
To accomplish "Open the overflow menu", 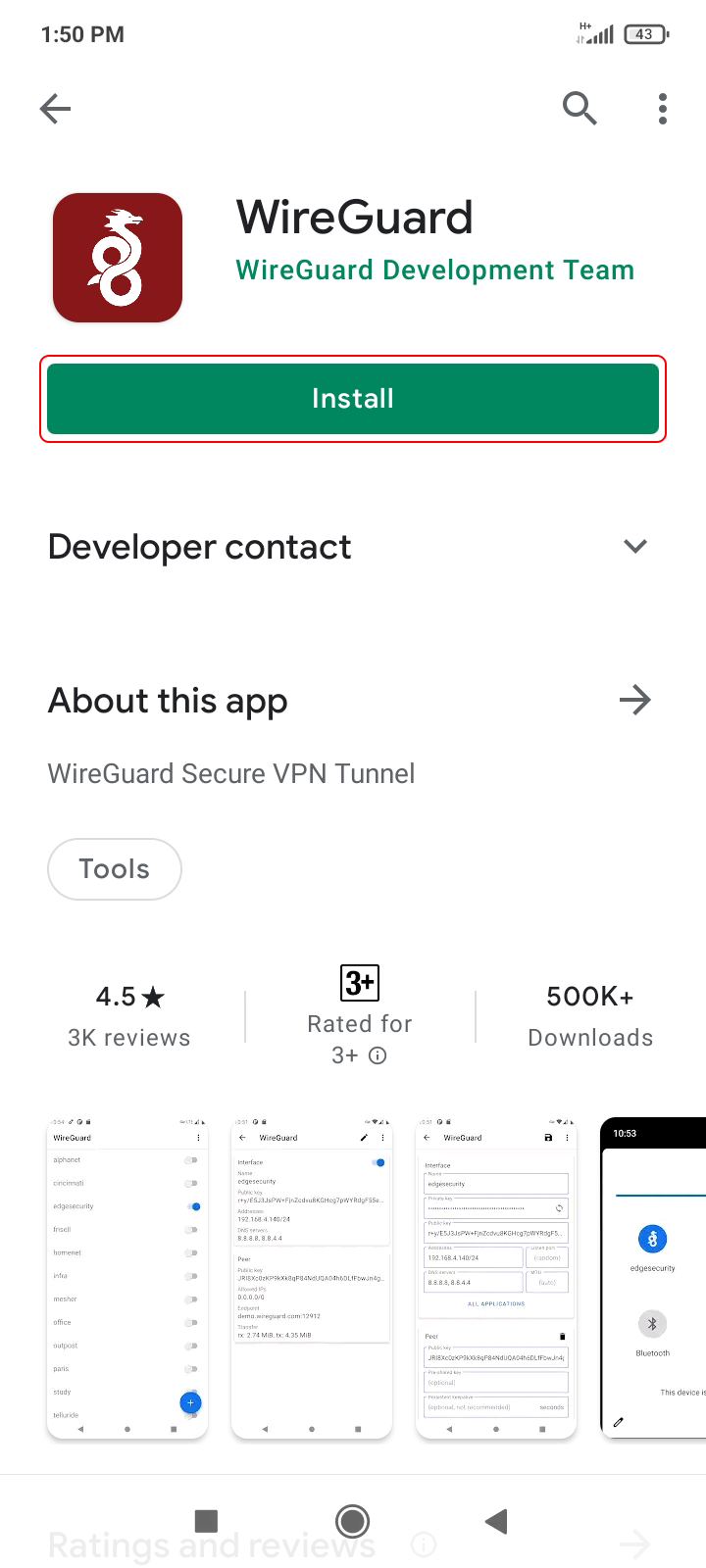I will coord(663,109).
